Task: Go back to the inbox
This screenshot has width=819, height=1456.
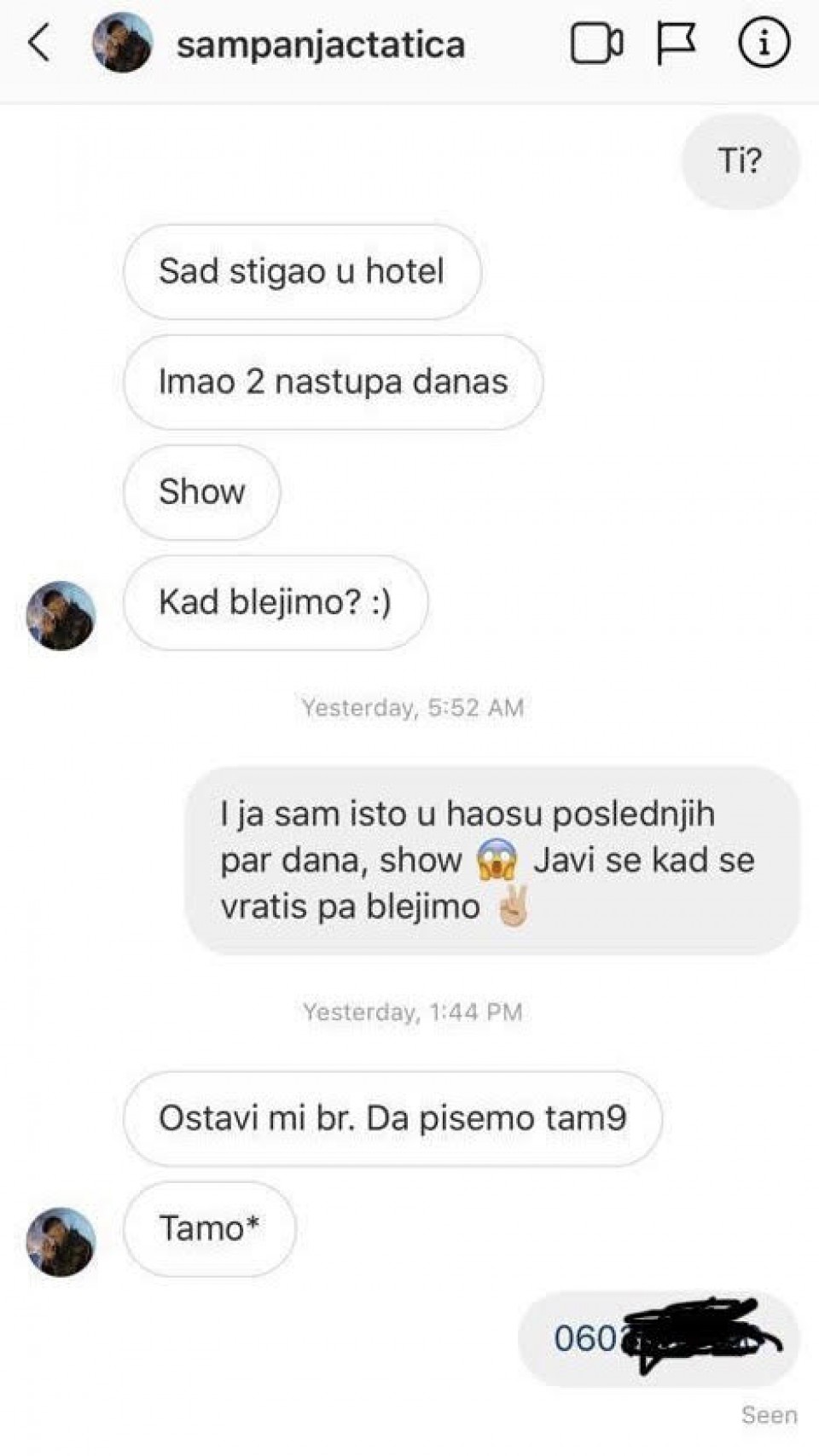Action: (x=39, y=44)
